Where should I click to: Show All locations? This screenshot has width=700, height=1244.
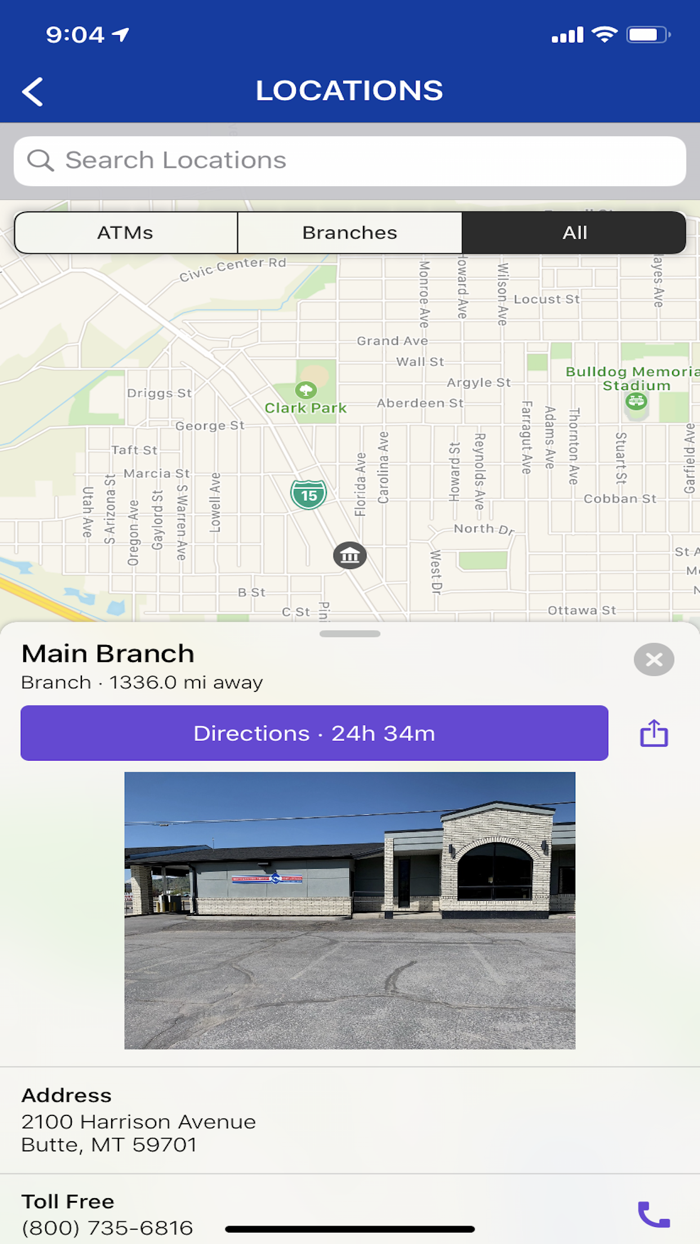coord(574,233)
